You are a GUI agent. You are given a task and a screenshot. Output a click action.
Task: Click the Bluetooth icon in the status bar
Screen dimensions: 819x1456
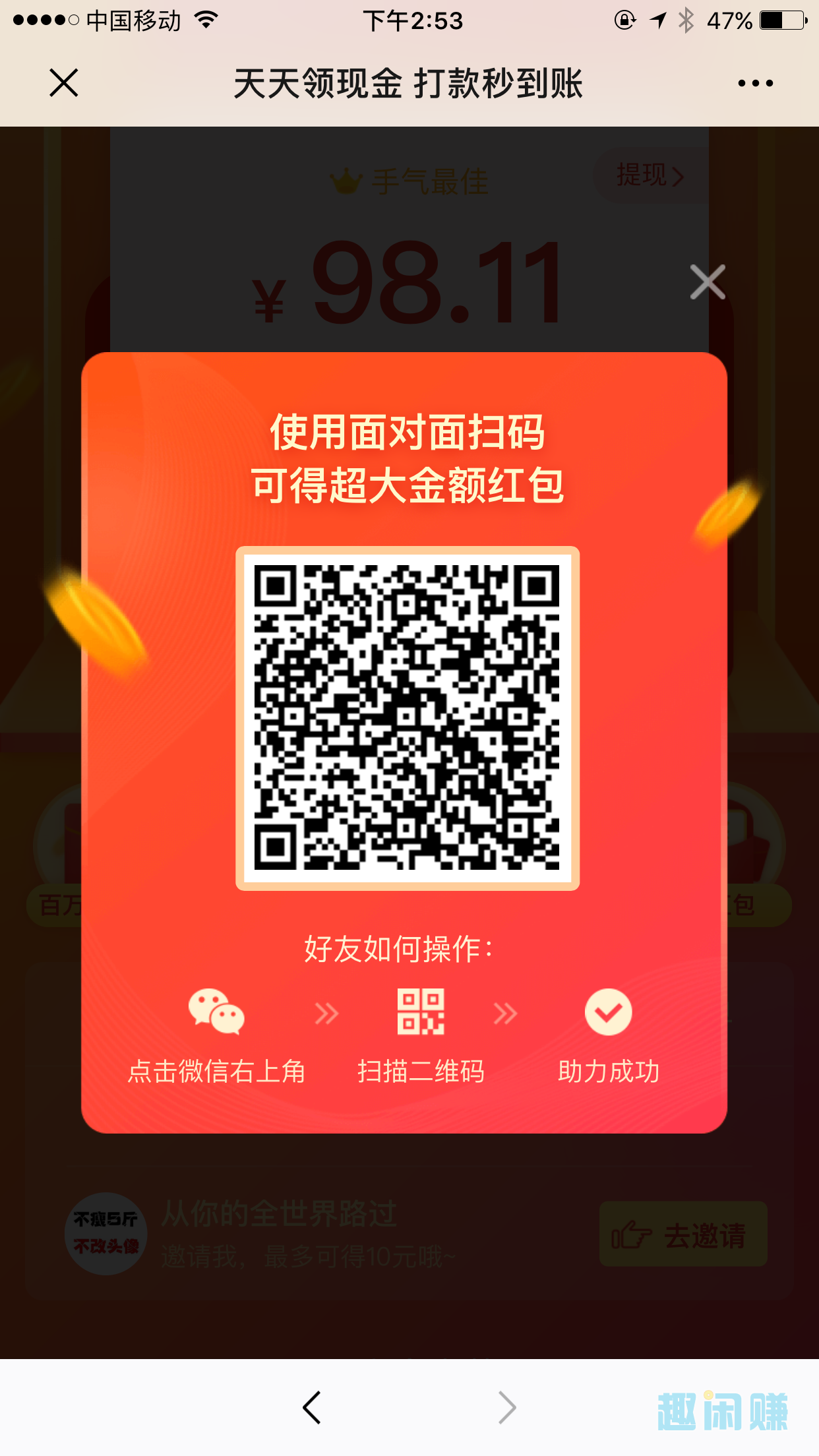(686, 21)
